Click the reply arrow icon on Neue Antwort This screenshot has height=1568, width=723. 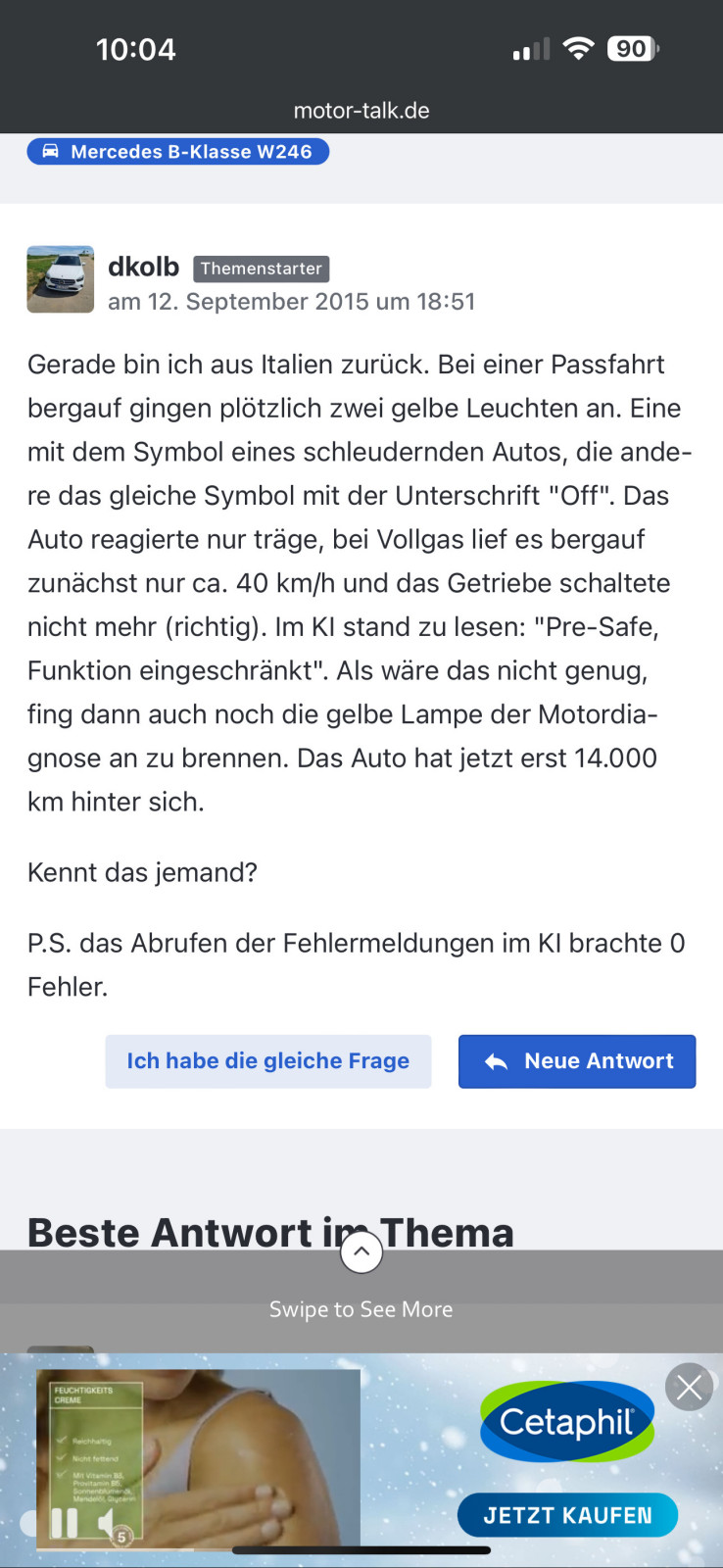[498, 1060]
